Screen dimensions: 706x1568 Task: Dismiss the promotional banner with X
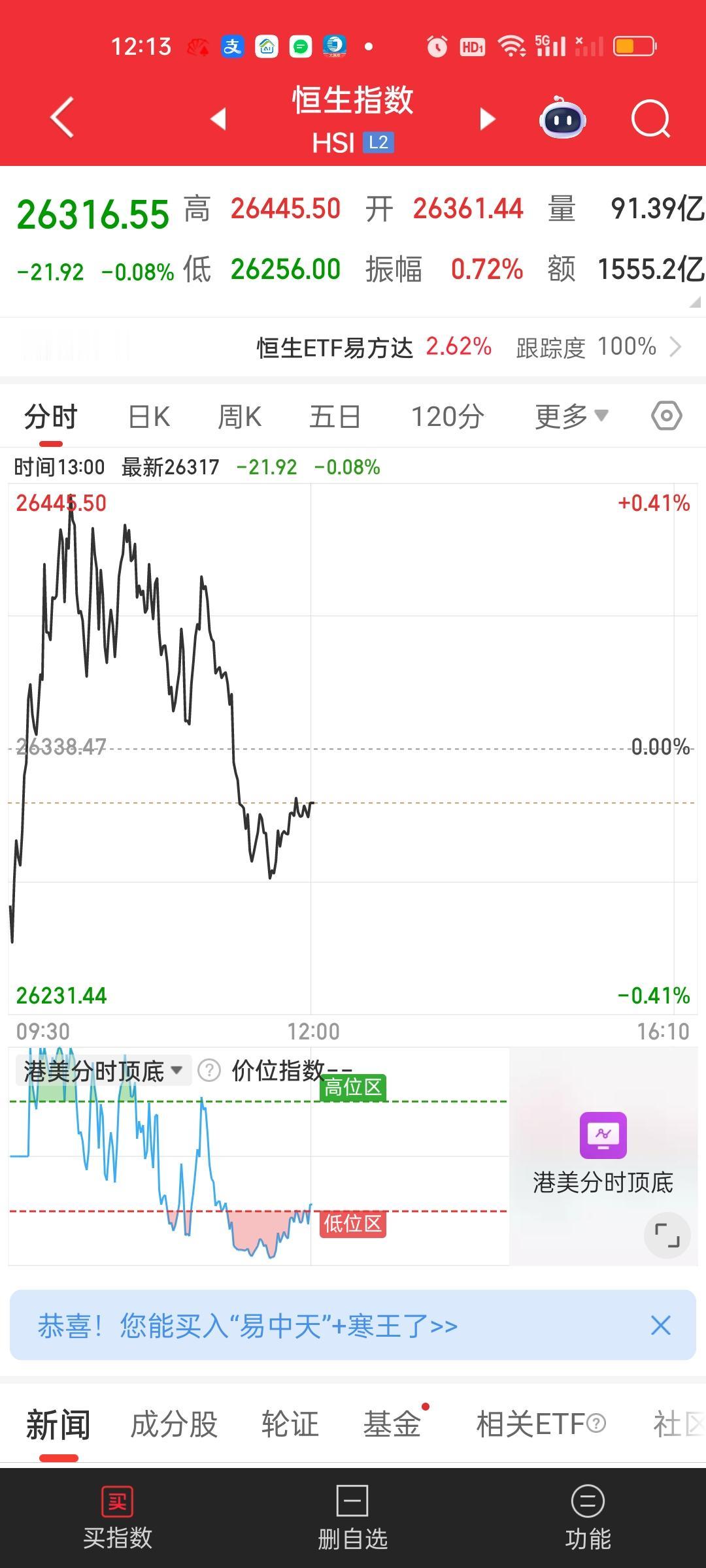(x=660, y=1325)
